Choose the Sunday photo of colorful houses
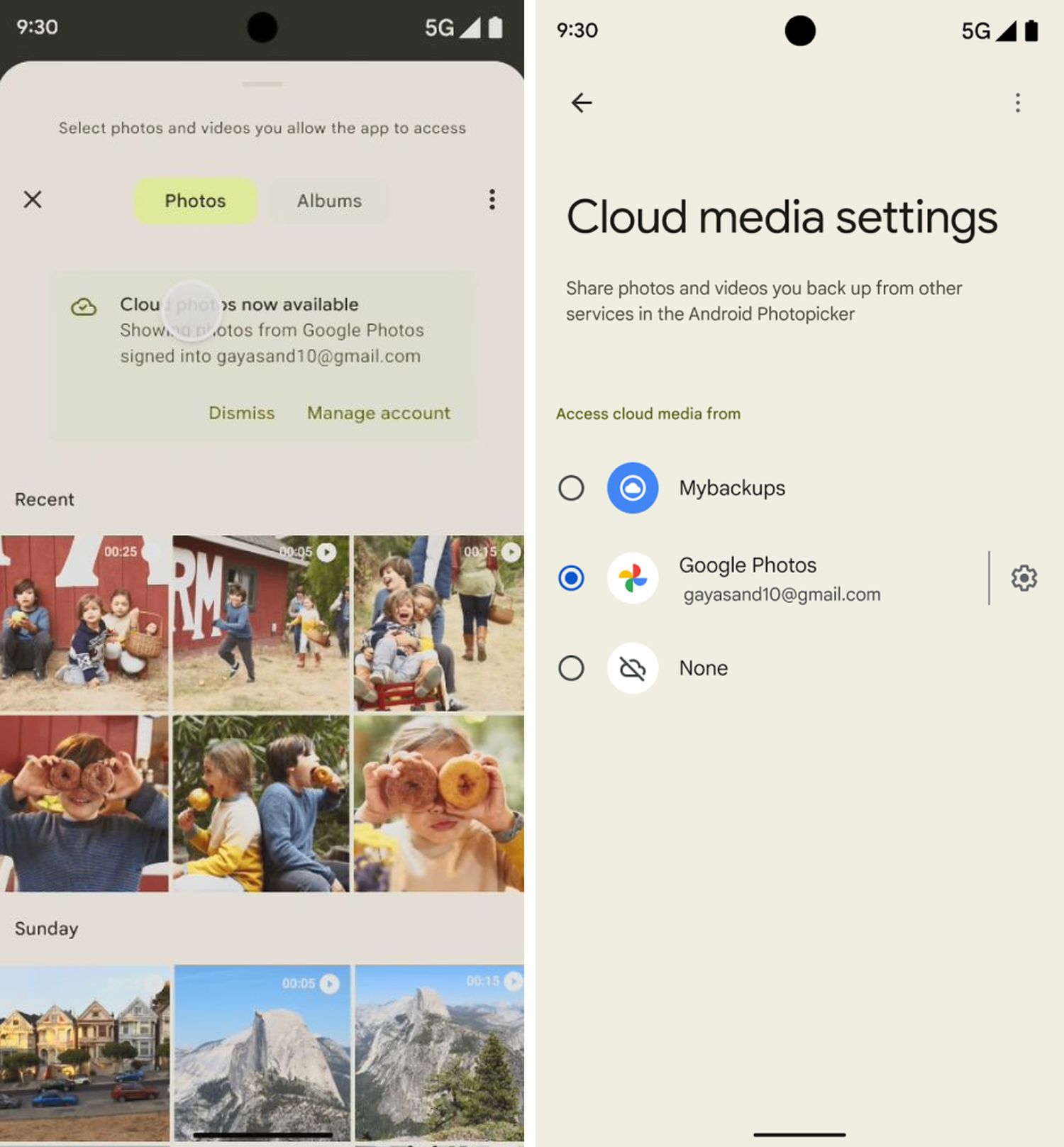This screenshot has width=1064, height=1147. tap(84, 1052)
